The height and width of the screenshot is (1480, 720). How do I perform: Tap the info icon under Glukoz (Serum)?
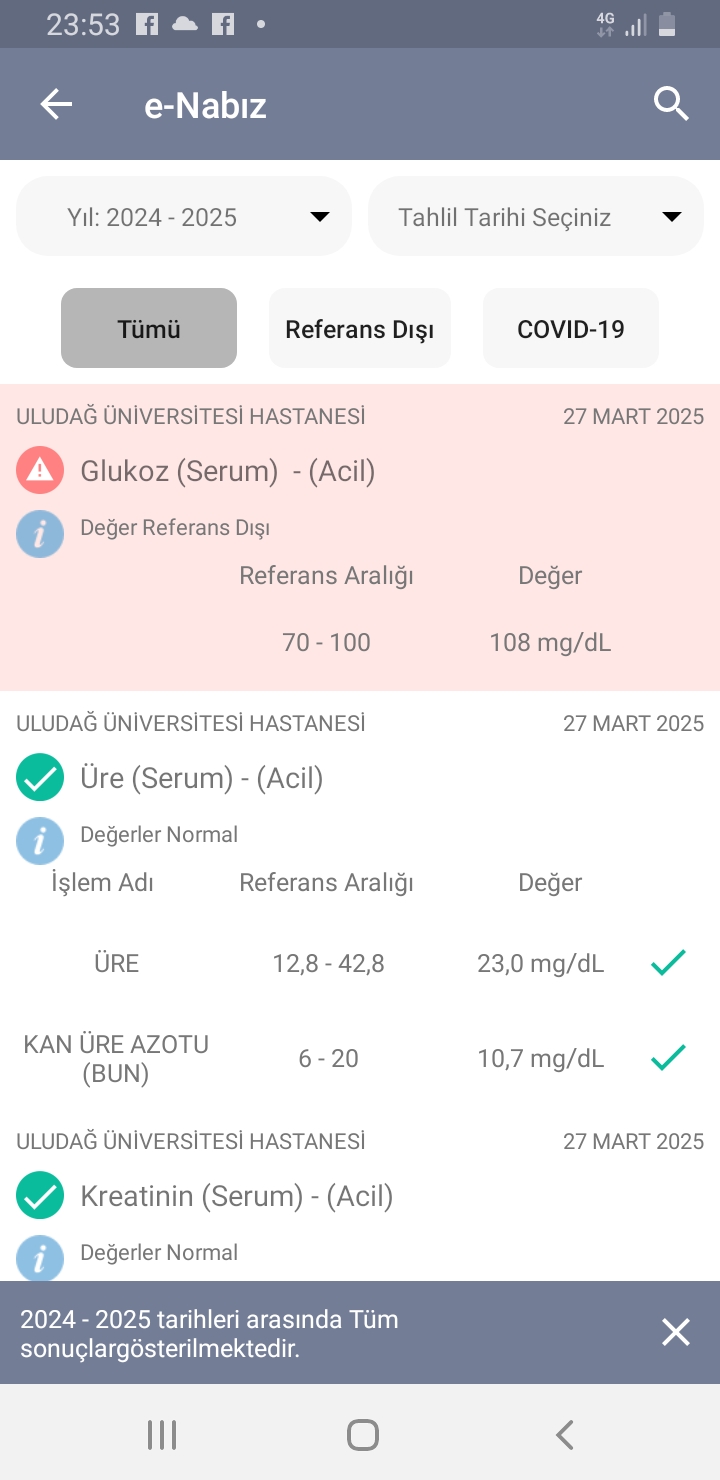click(40, 533)
